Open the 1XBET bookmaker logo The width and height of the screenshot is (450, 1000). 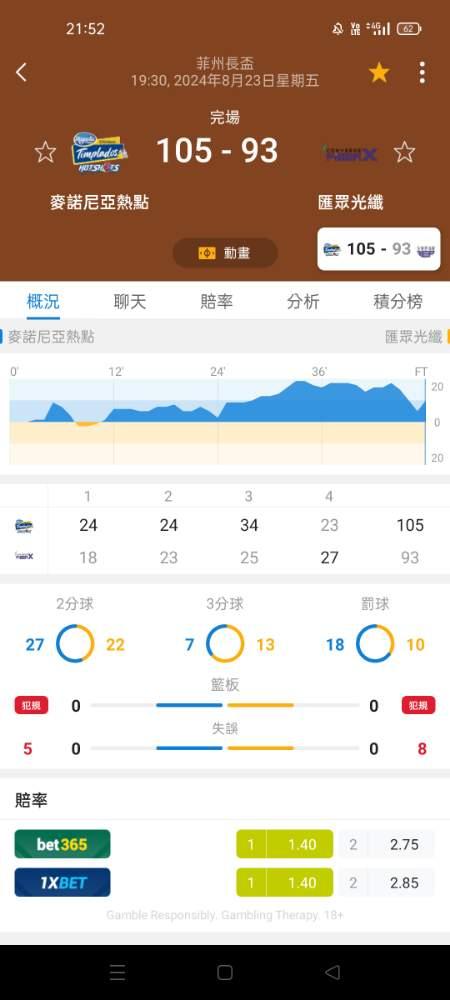click(x=62, y=882)
